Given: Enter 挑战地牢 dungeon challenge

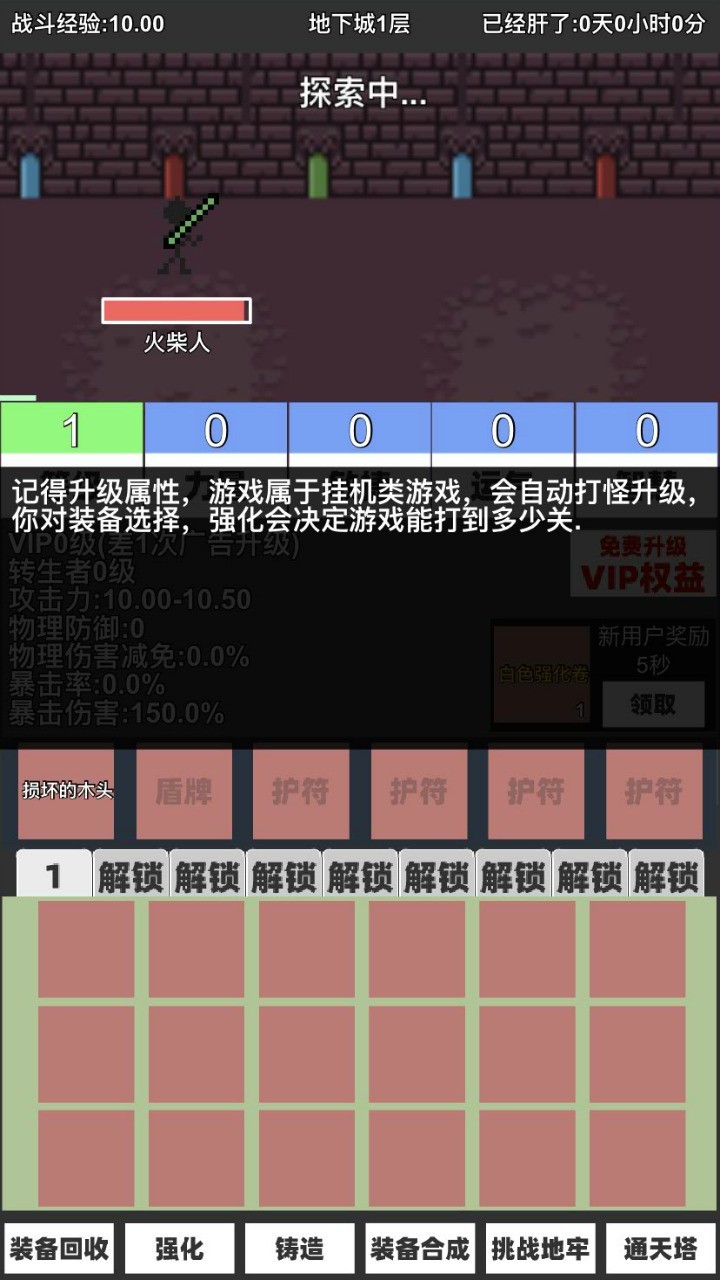Looking at the screenshot, I should (540, 1248).
